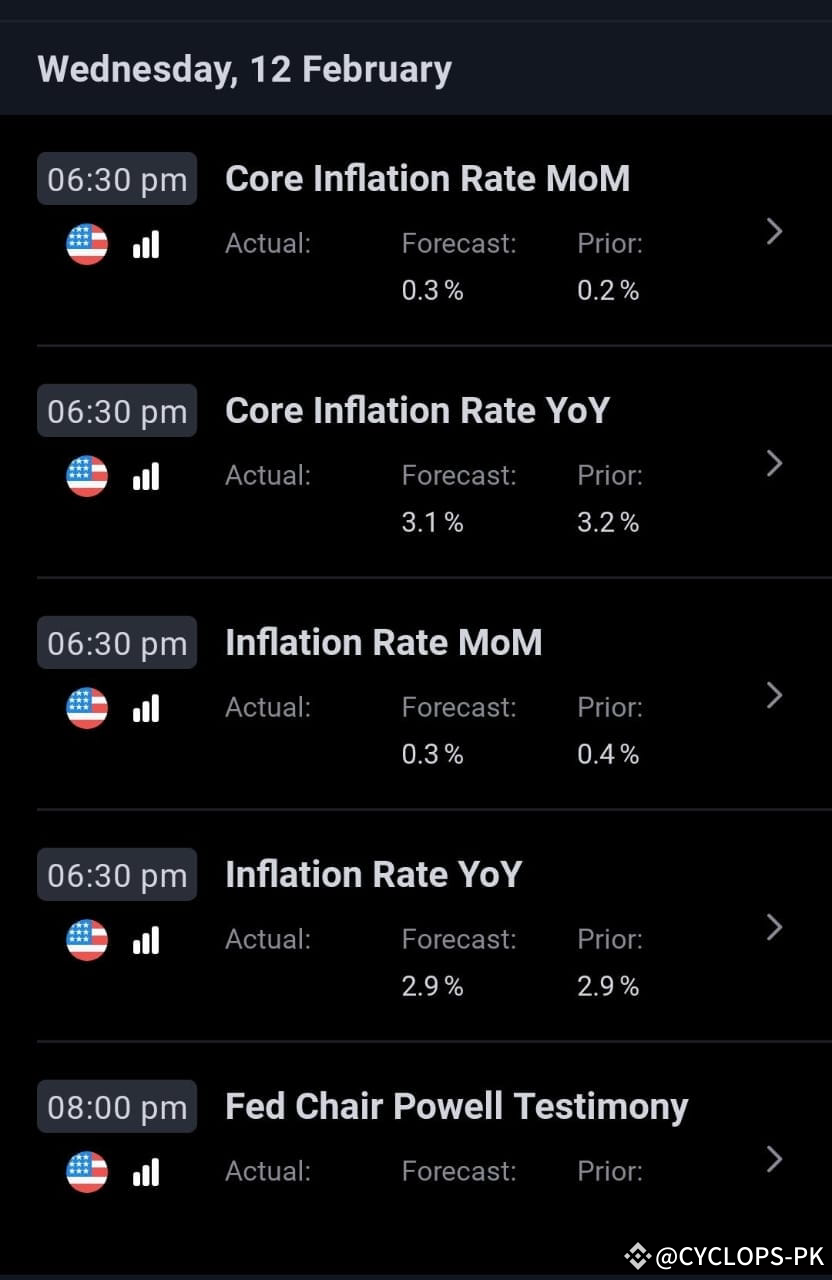The width and height of the screenshot is (832, 1280).
Task: Select the US flag icon on Inflation Rate MoM
Action: [86, 708]
